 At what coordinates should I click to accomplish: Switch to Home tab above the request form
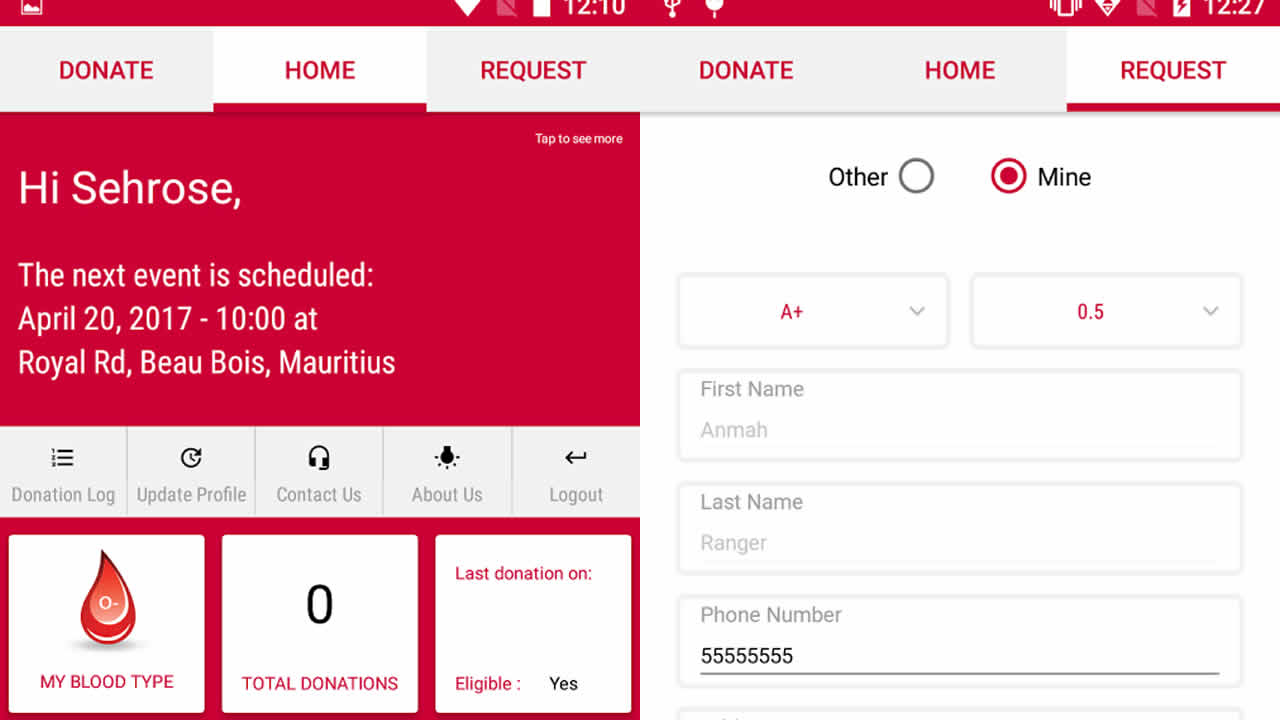point(959,70)
